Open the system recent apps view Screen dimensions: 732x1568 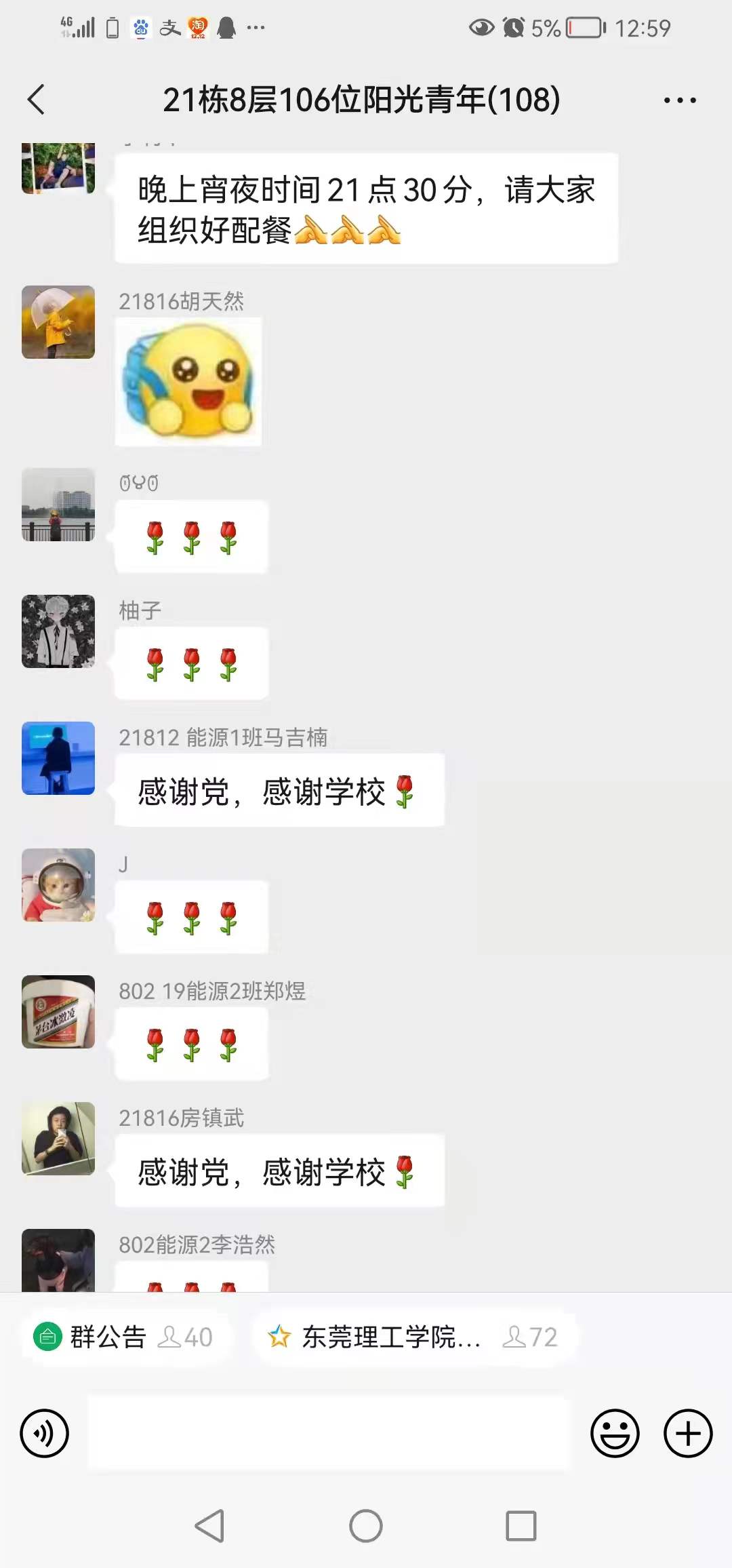(521, 1526)
